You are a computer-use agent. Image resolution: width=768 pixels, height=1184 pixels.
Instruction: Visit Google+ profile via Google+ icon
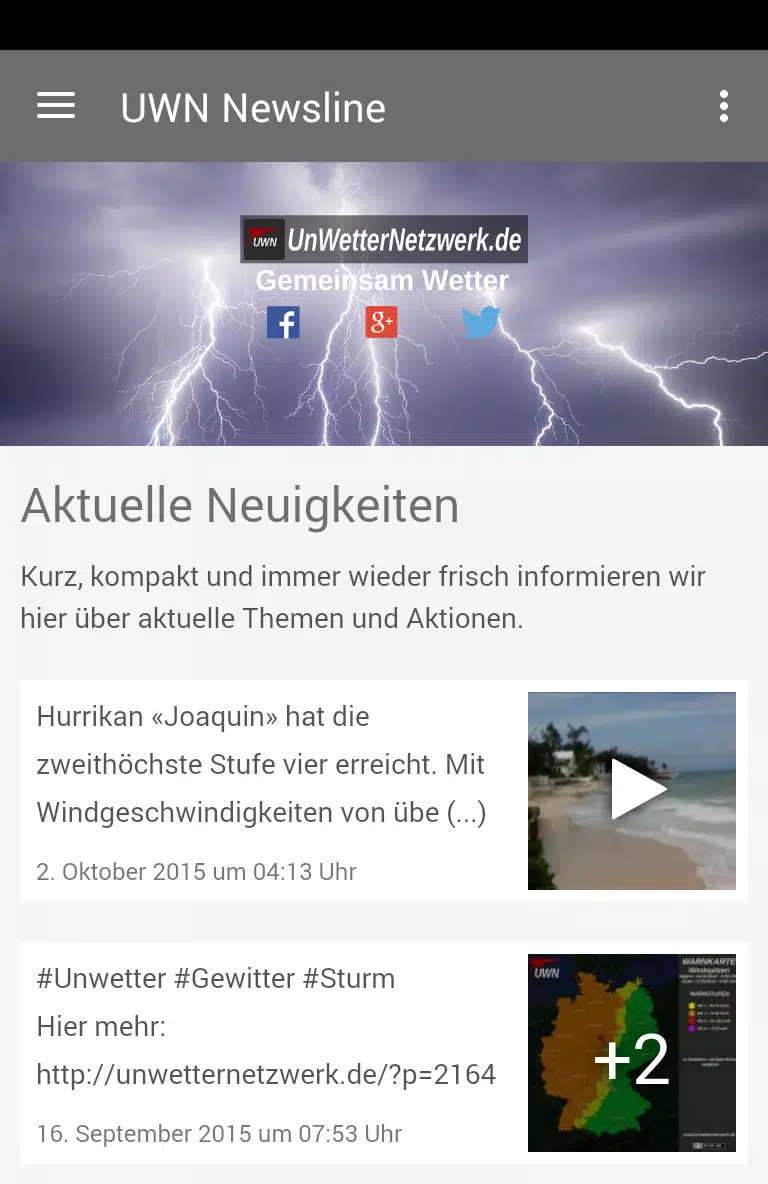pyautogui.click(x=381, y=322)
